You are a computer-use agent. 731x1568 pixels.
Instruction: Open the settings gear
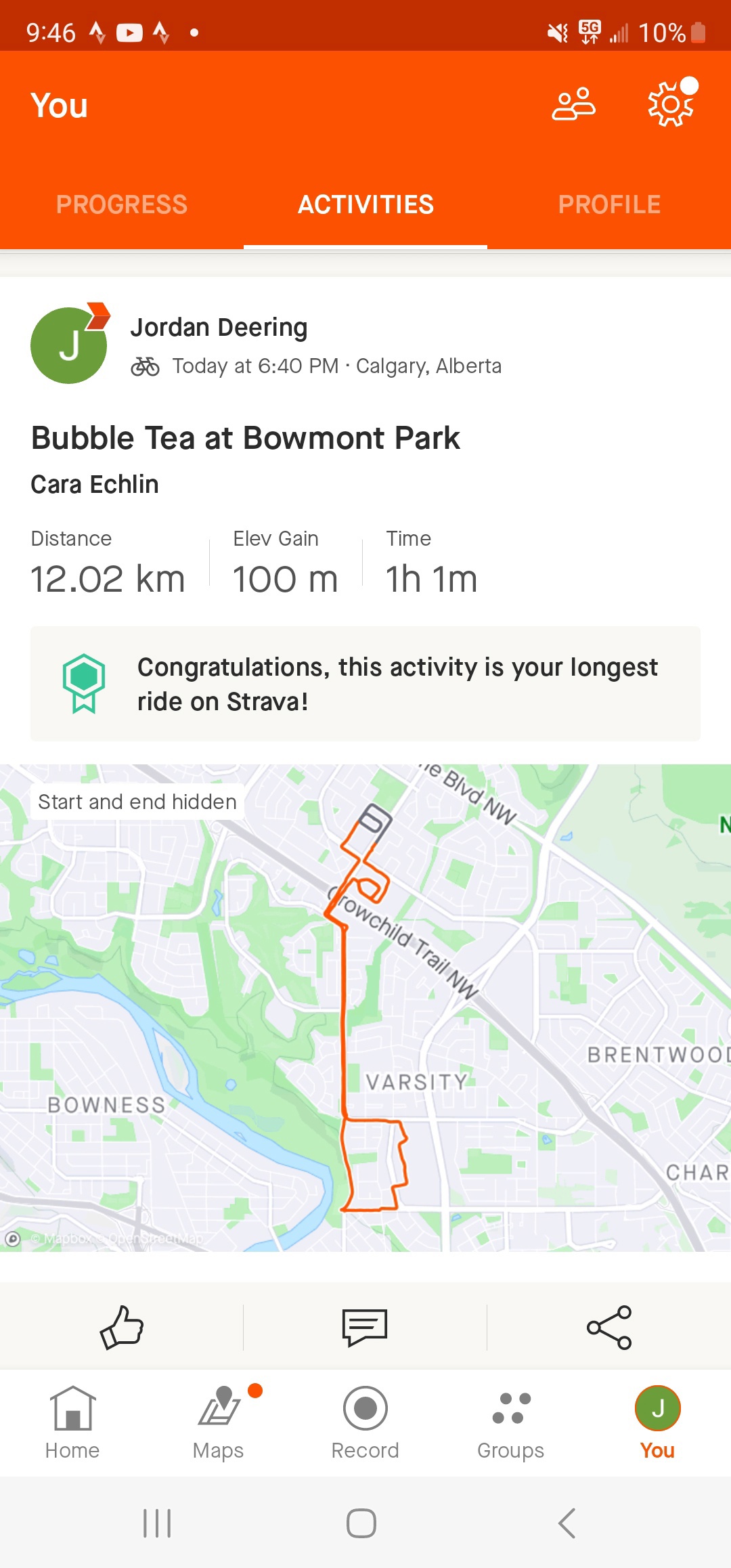670,105
